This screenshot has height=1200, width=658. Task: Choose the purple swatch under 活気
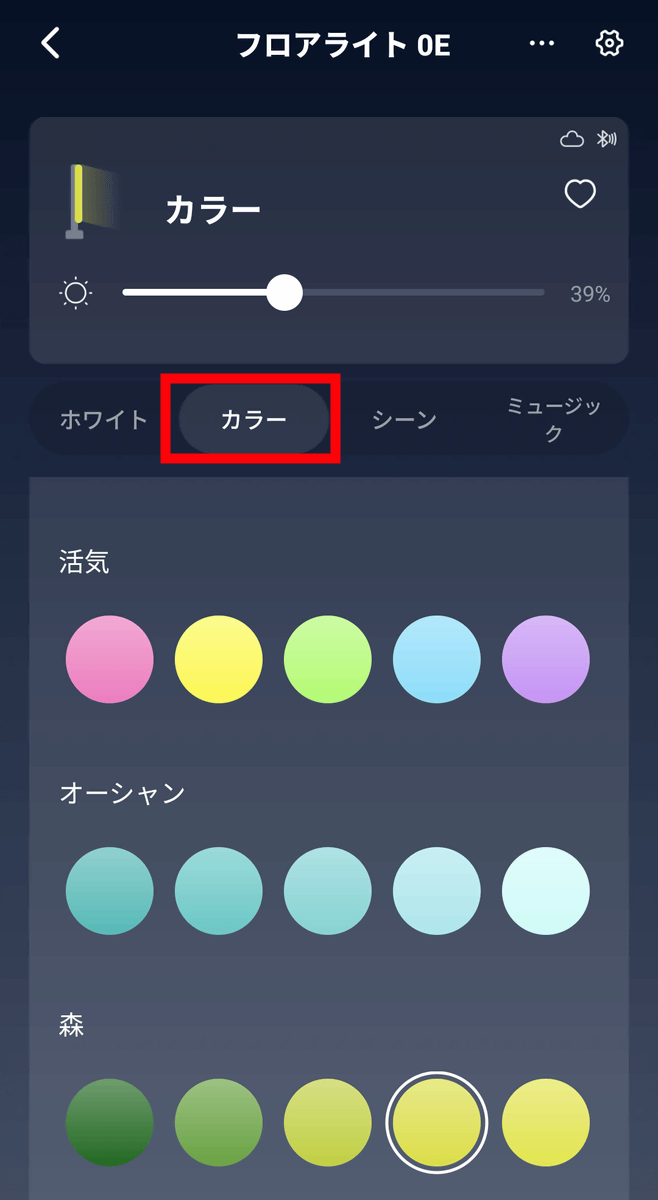(546, 659)
